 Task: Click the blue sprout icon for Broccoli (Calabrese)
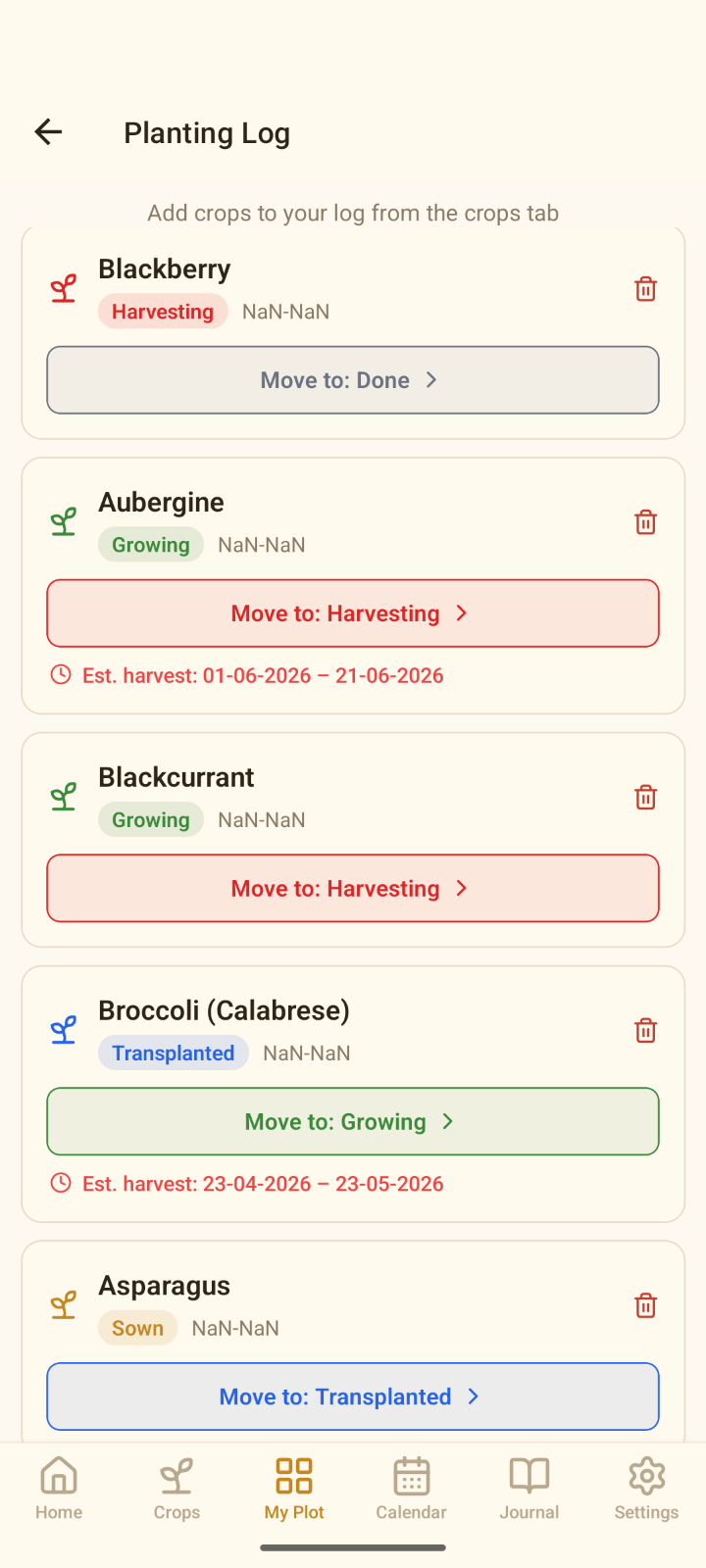pos(63,1030)
